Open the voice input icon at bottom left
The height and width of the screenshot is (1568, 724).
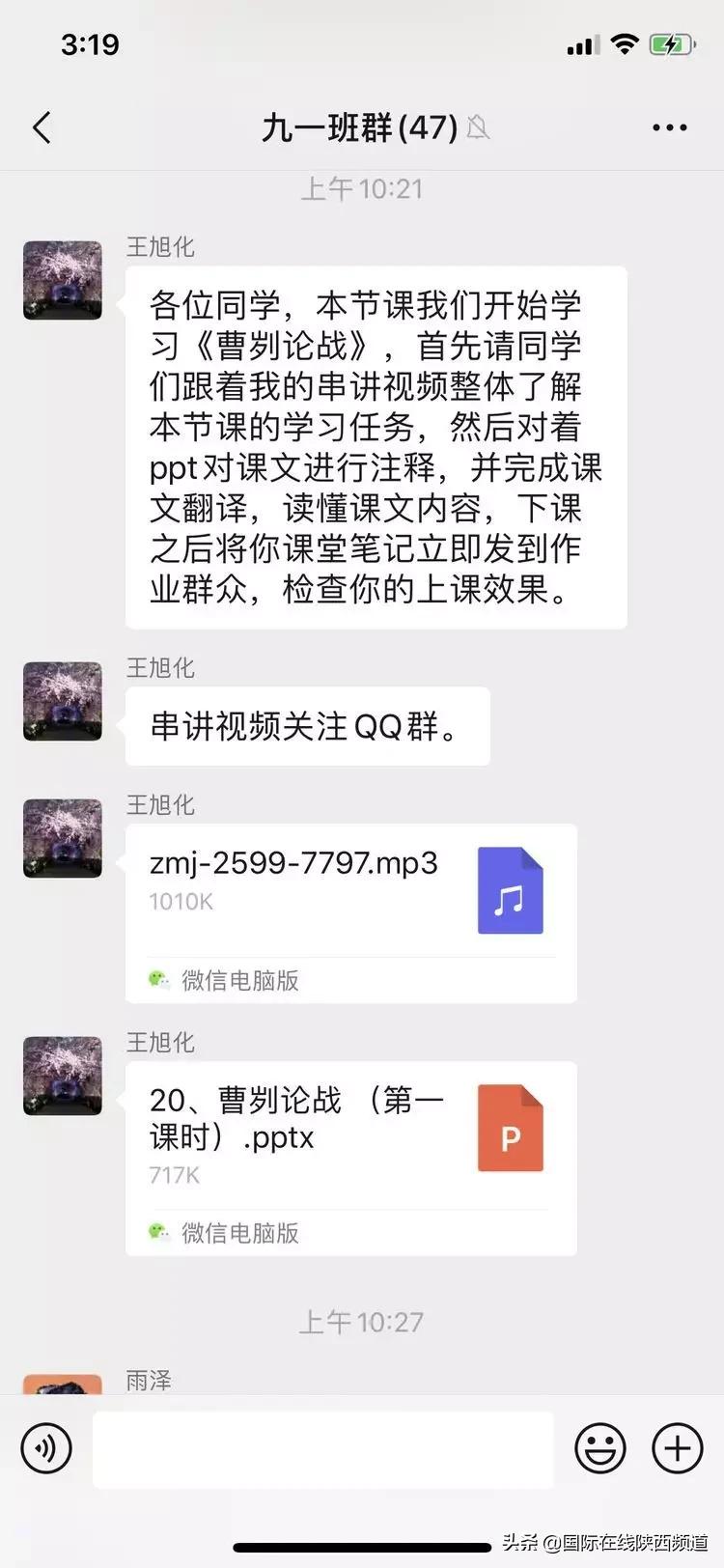(47, 1448)
